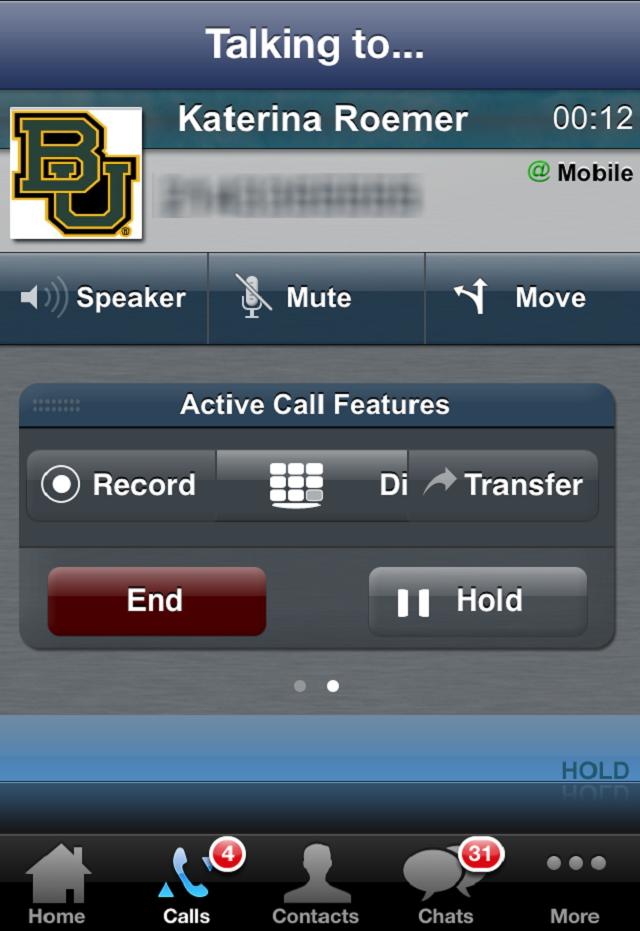Put the call on Hold
The height and width of the screenshot is (931, 640).
coord(477,601)
